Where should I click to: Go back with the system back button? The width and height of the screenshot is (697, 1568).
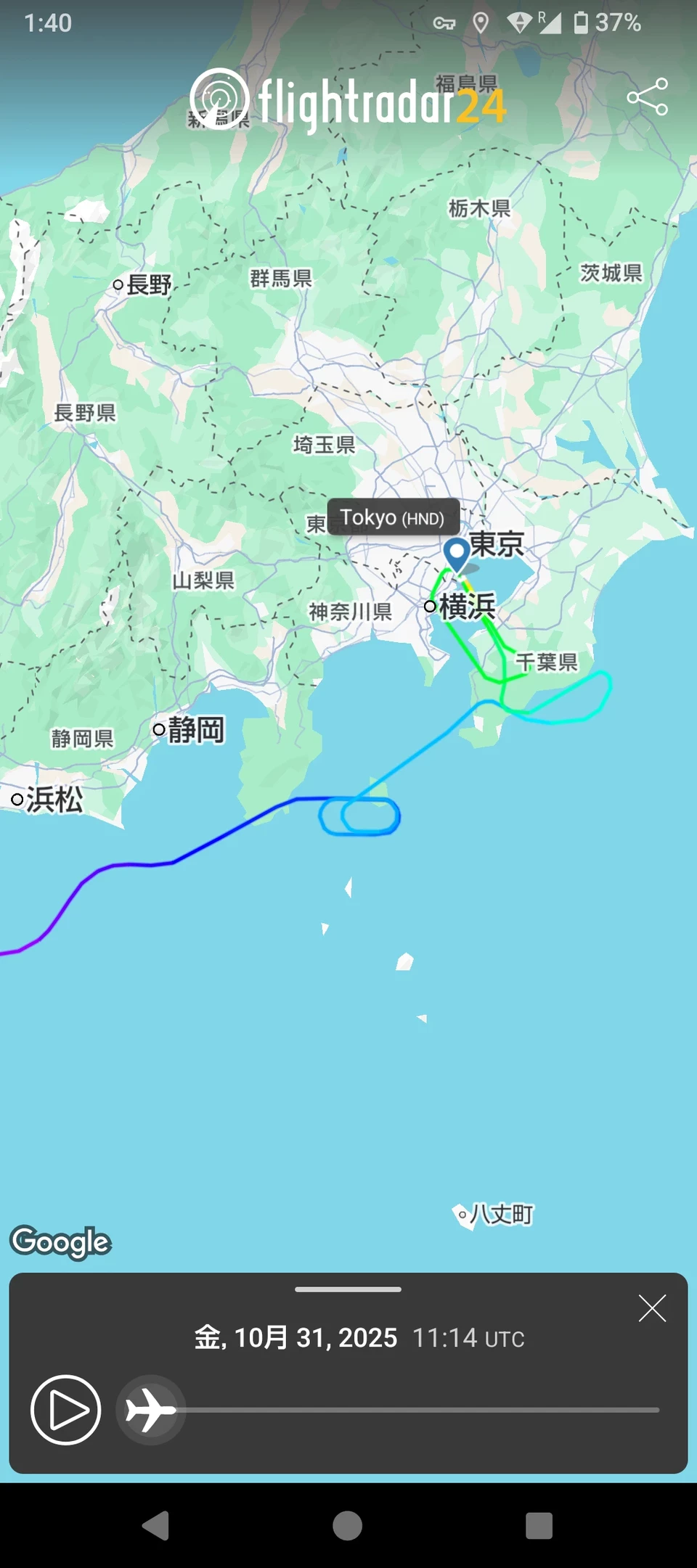click(x=156, y=1525)
